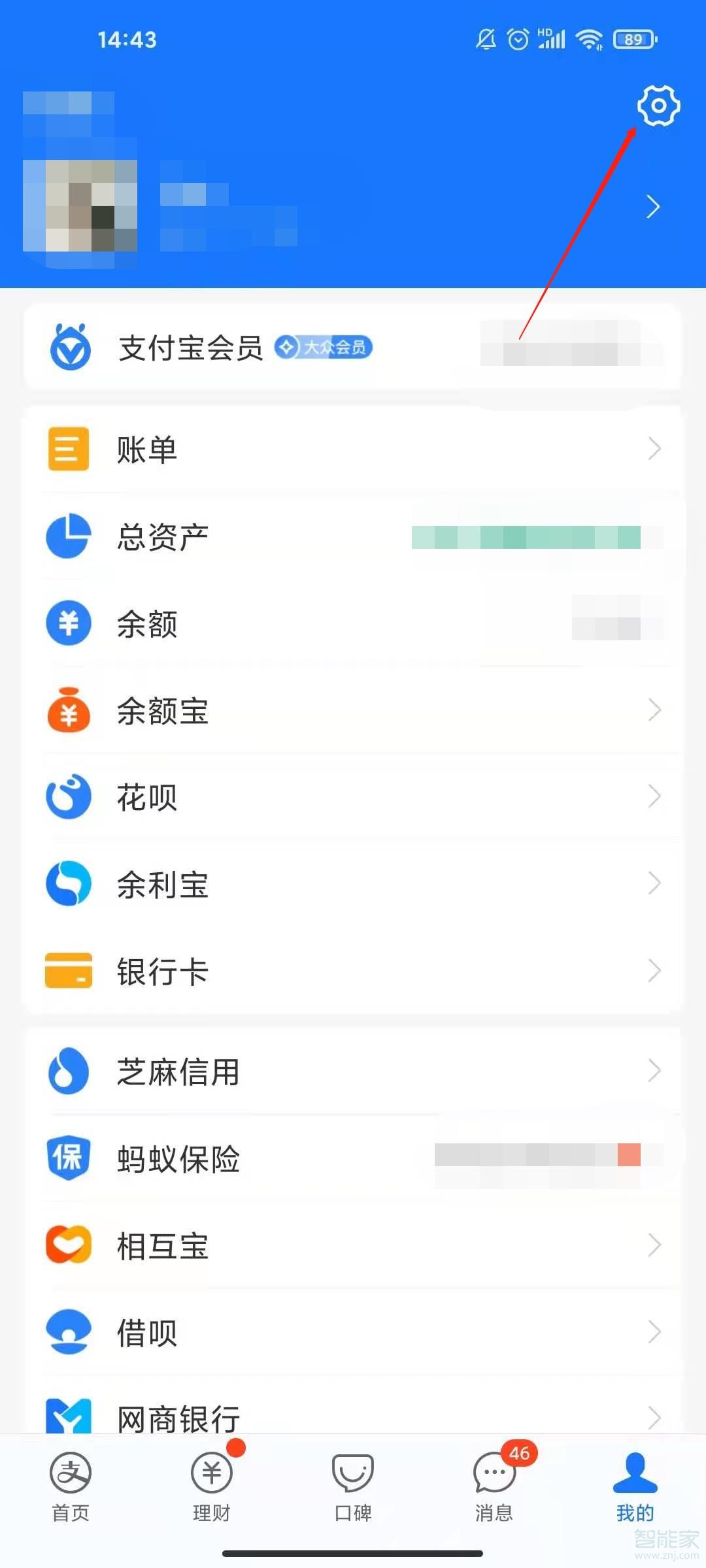Tap the 蚂蚁保险 shield icon
The height and width of the screenshot is (1568, 706).
point(68,1158)
